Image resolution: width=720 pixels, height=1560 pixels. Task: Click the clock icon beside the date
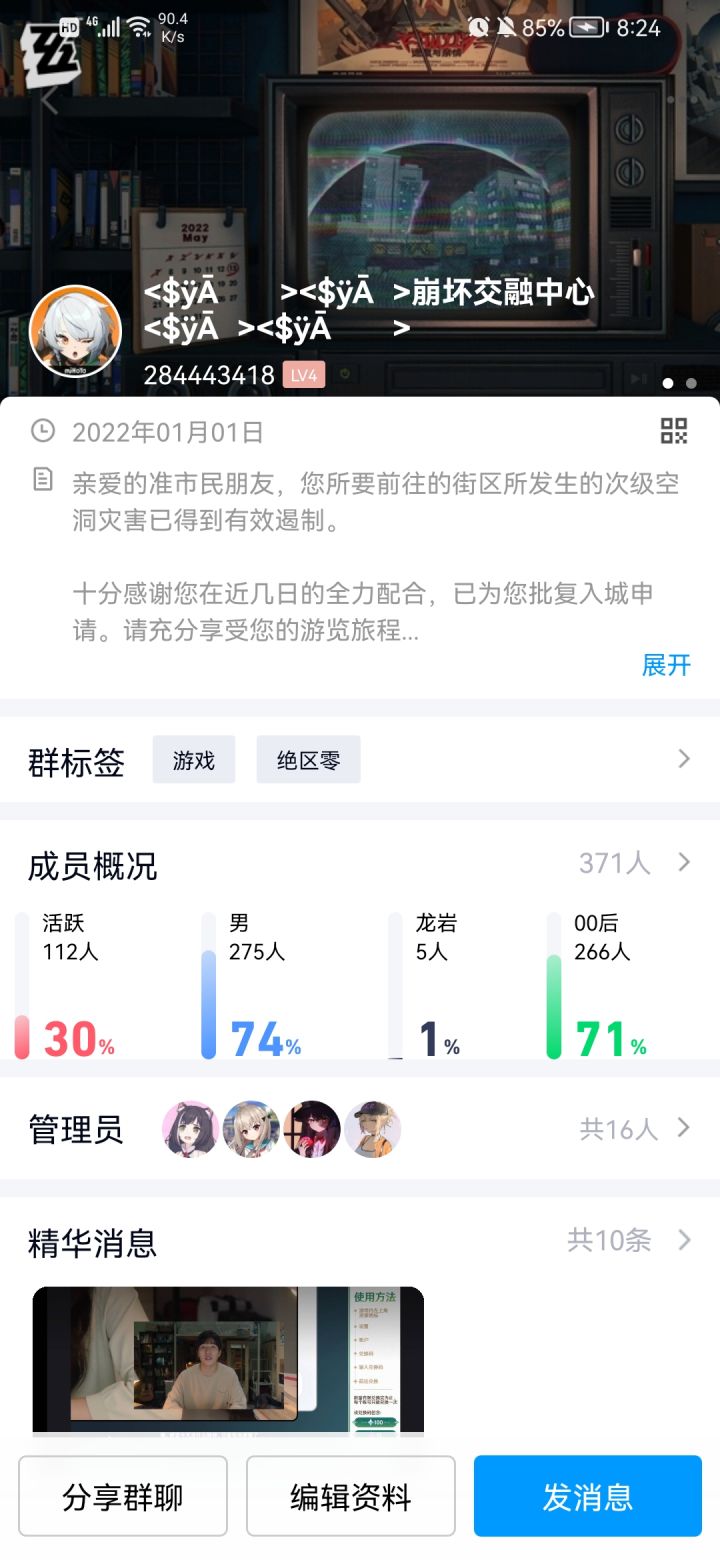[42, 431]
